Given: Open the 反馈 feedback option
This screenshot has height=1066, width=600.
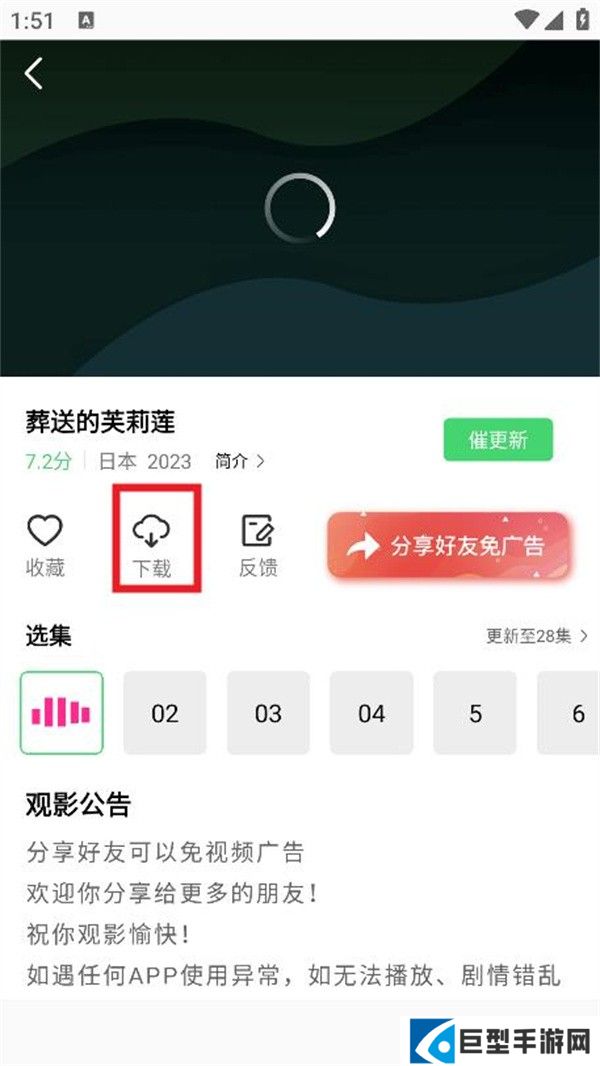Looking at the screenshot, I should [258, 545].
